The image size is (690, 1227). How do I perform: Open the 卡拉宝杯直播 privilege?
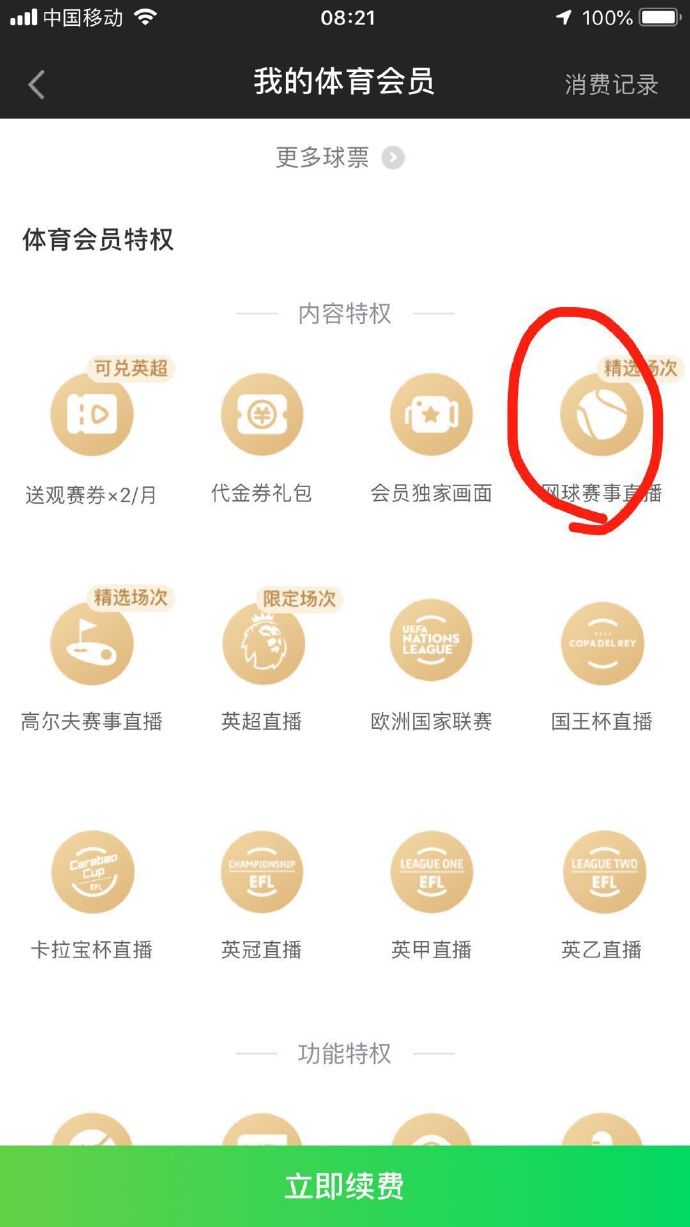tap(92, 871)
